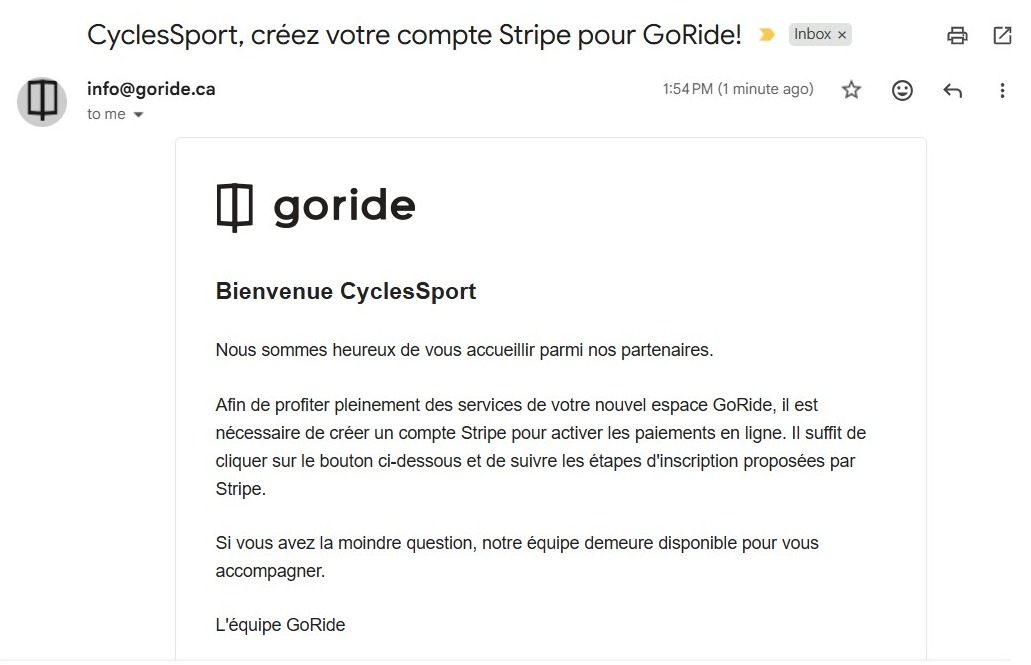
Task: Print this email
Action: pos(957,35)
